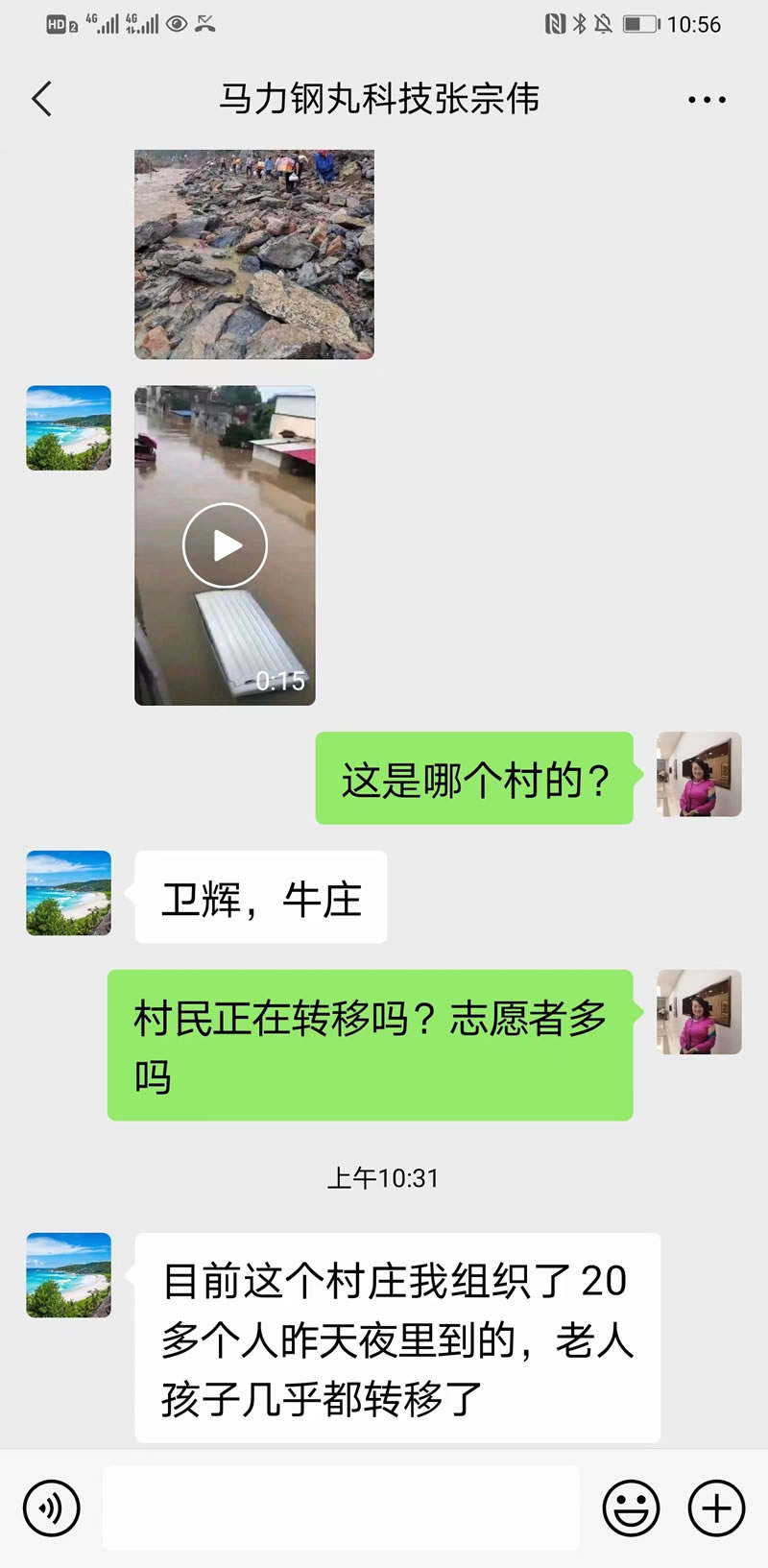
Task: Focus the message text field
Action: [341, 1508]
